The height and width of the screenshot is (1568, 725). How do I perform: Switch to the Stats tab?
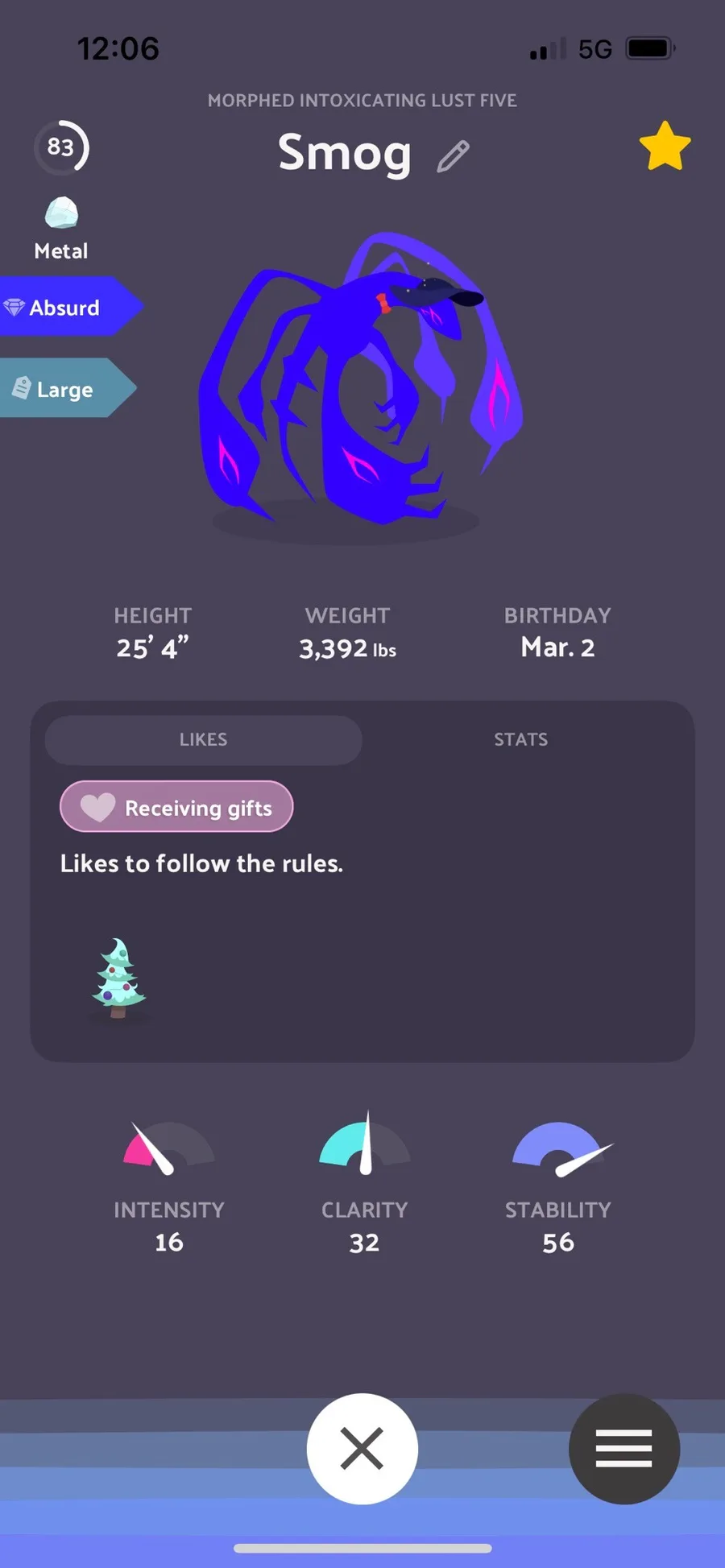[x=521, y=739]
